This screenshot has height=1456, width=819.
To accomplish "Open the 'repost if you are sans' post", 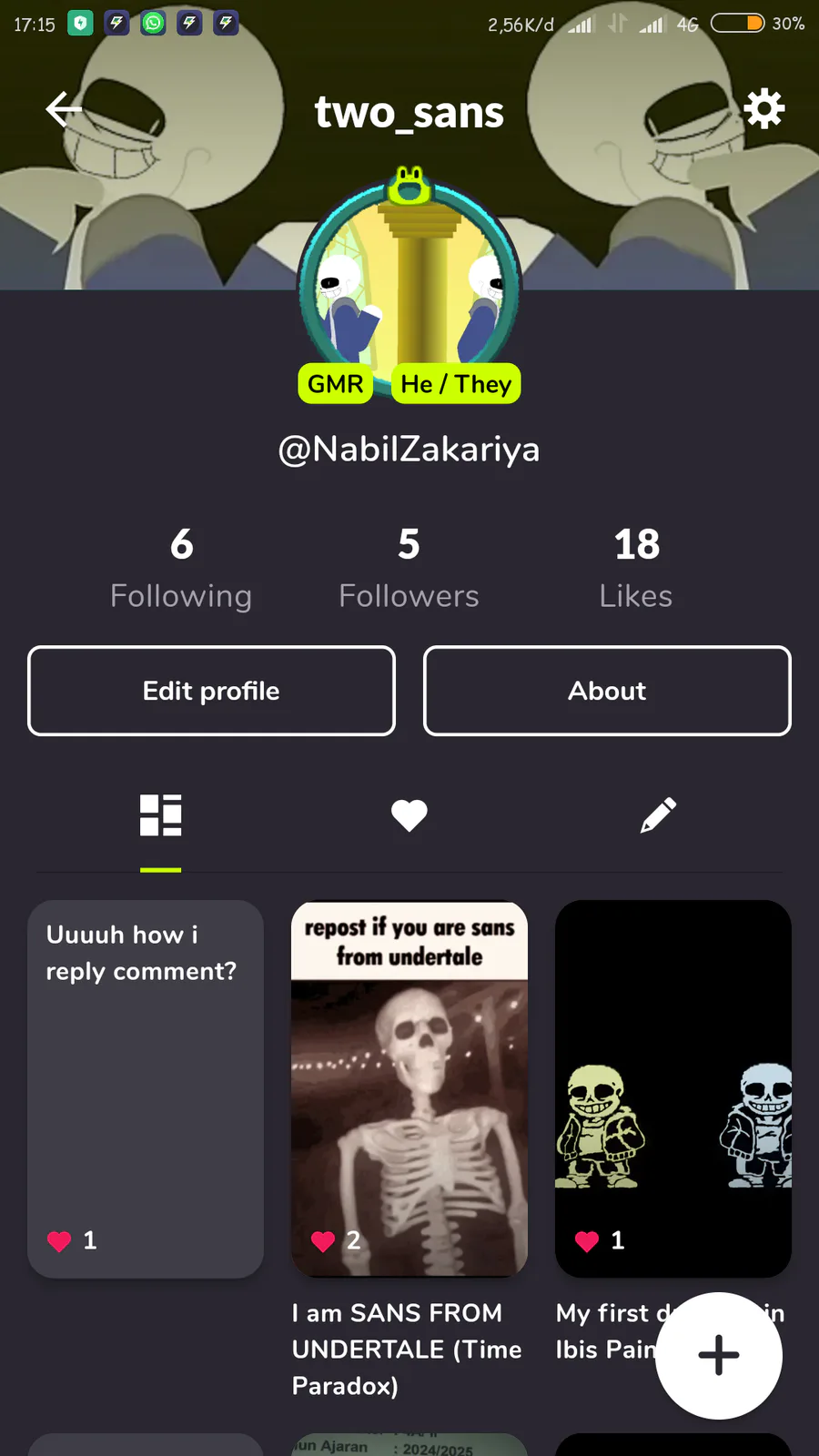I will 409,1089.
